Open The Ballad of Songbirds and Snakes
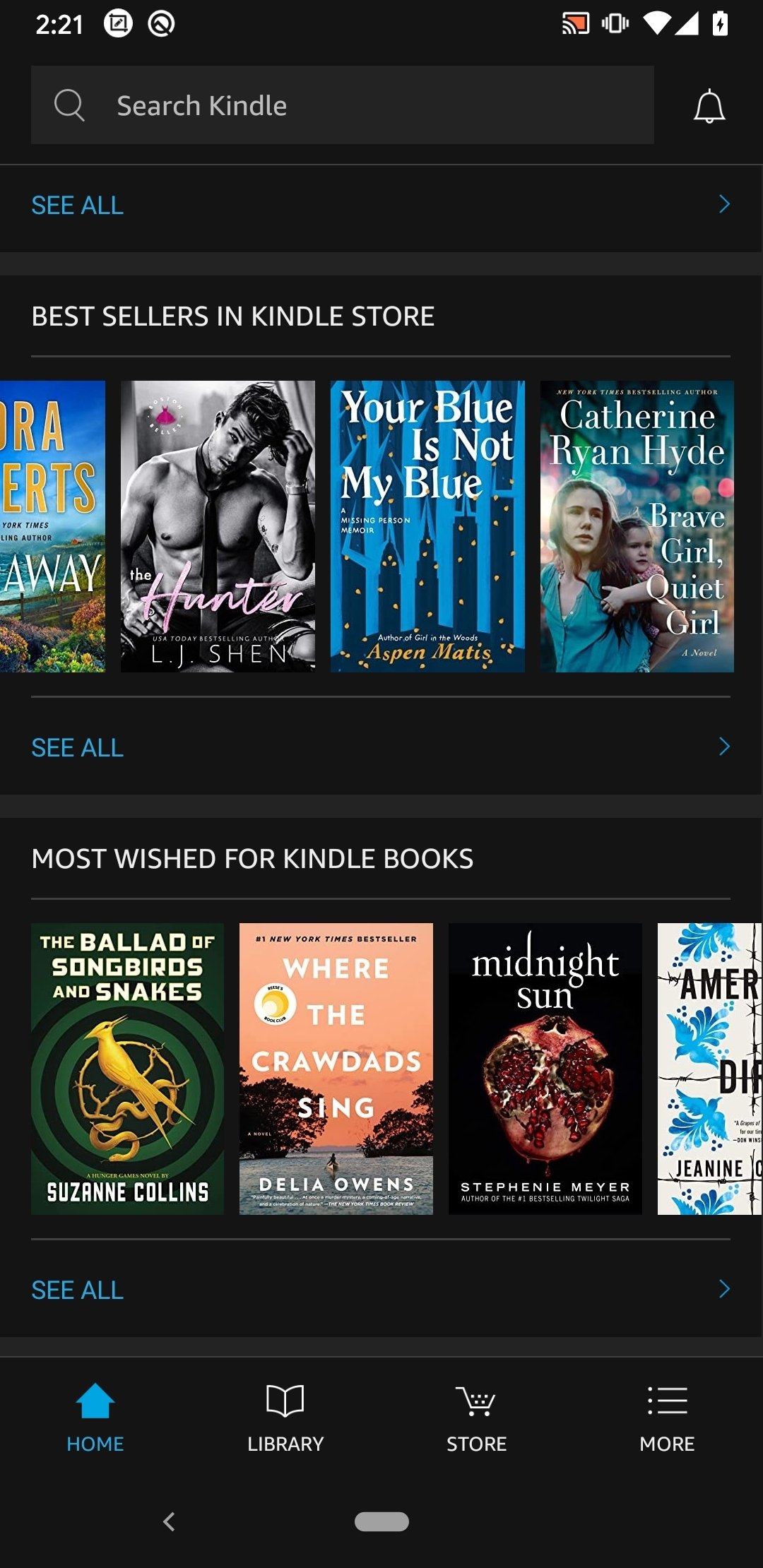 tap(127, 1069)
